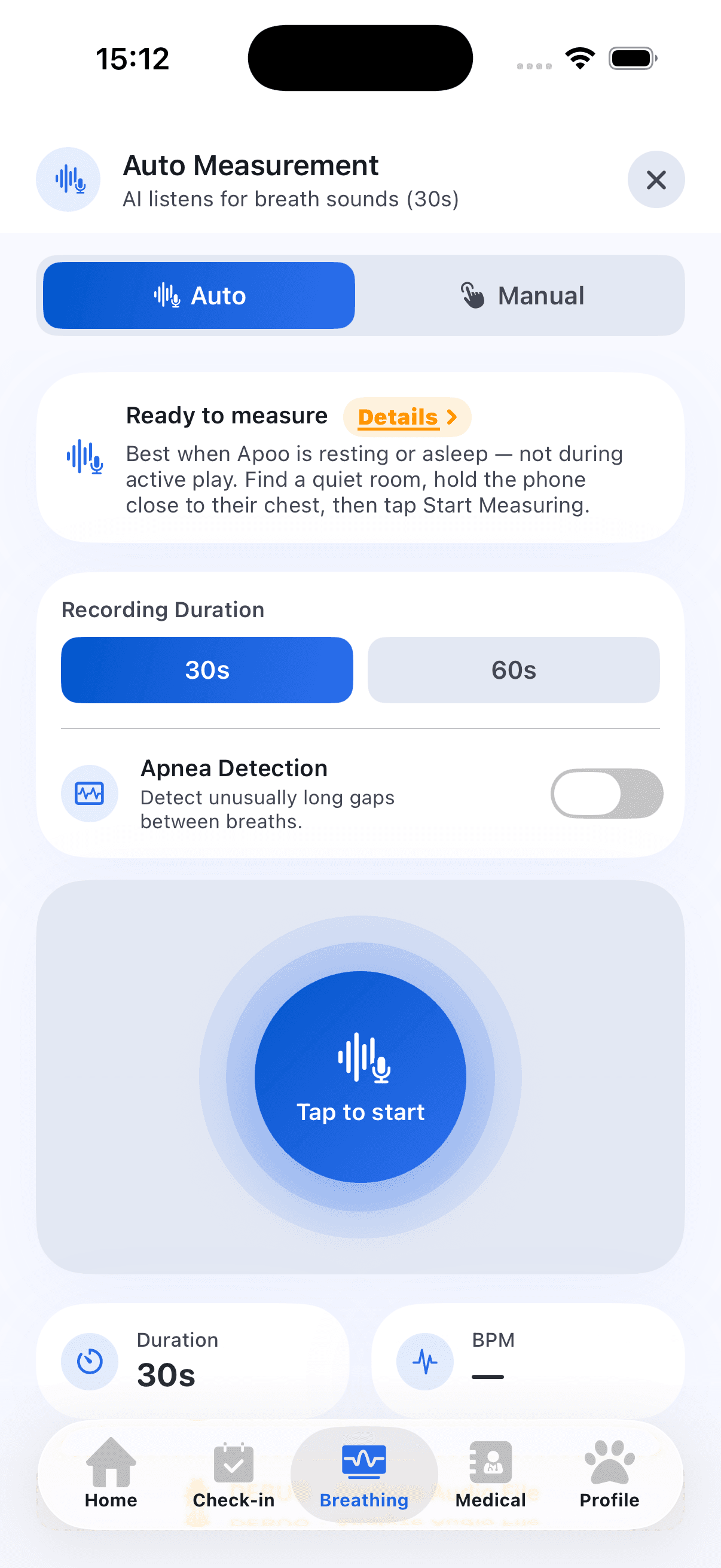Select the 60s recording duration
Screen dimensions: 721x1568
[x=513, y=670]
